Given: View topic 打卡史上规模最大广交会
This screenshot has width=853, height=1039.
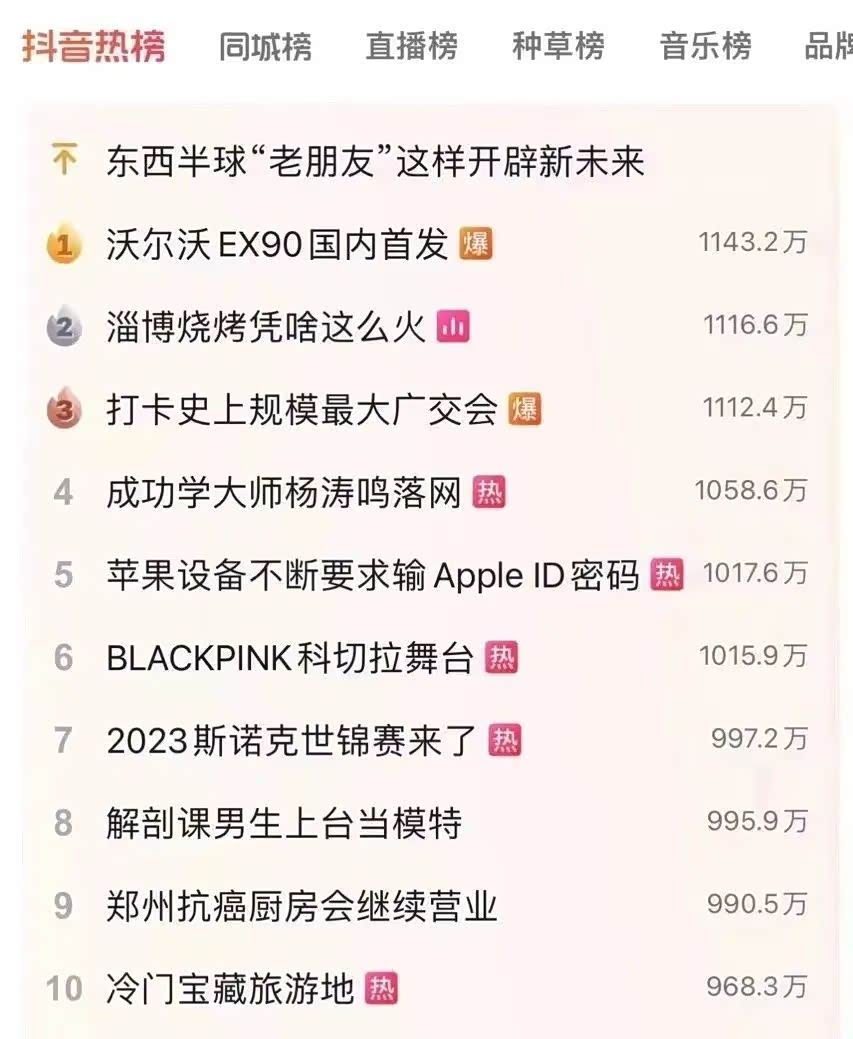Looking at the screenshot, I should tap(301, 410).
